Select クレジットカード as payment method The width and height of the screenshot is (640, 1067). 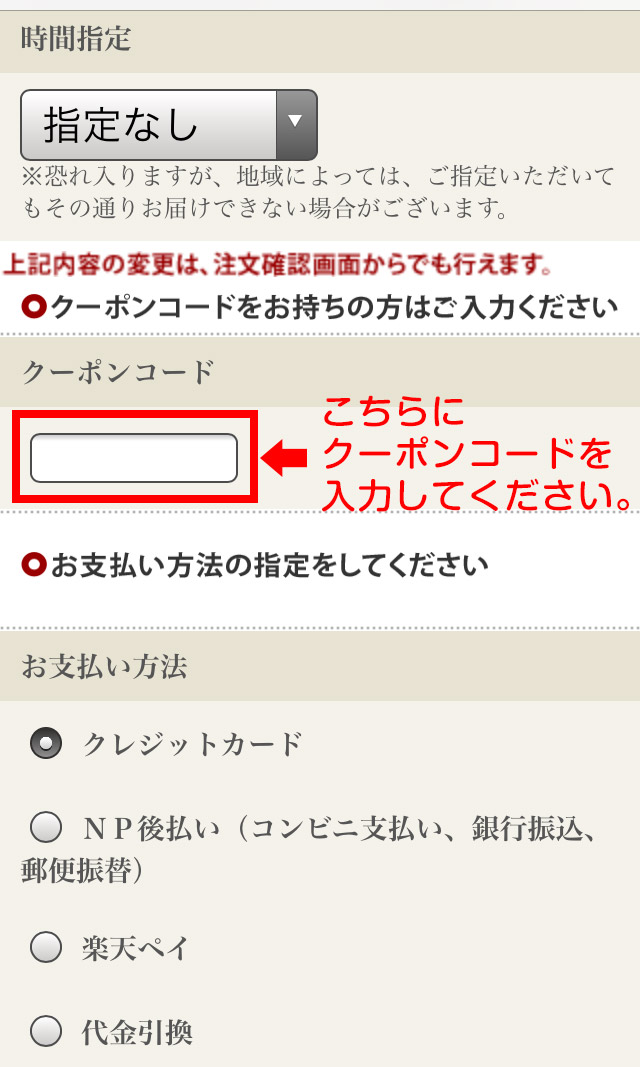point(46,744)
